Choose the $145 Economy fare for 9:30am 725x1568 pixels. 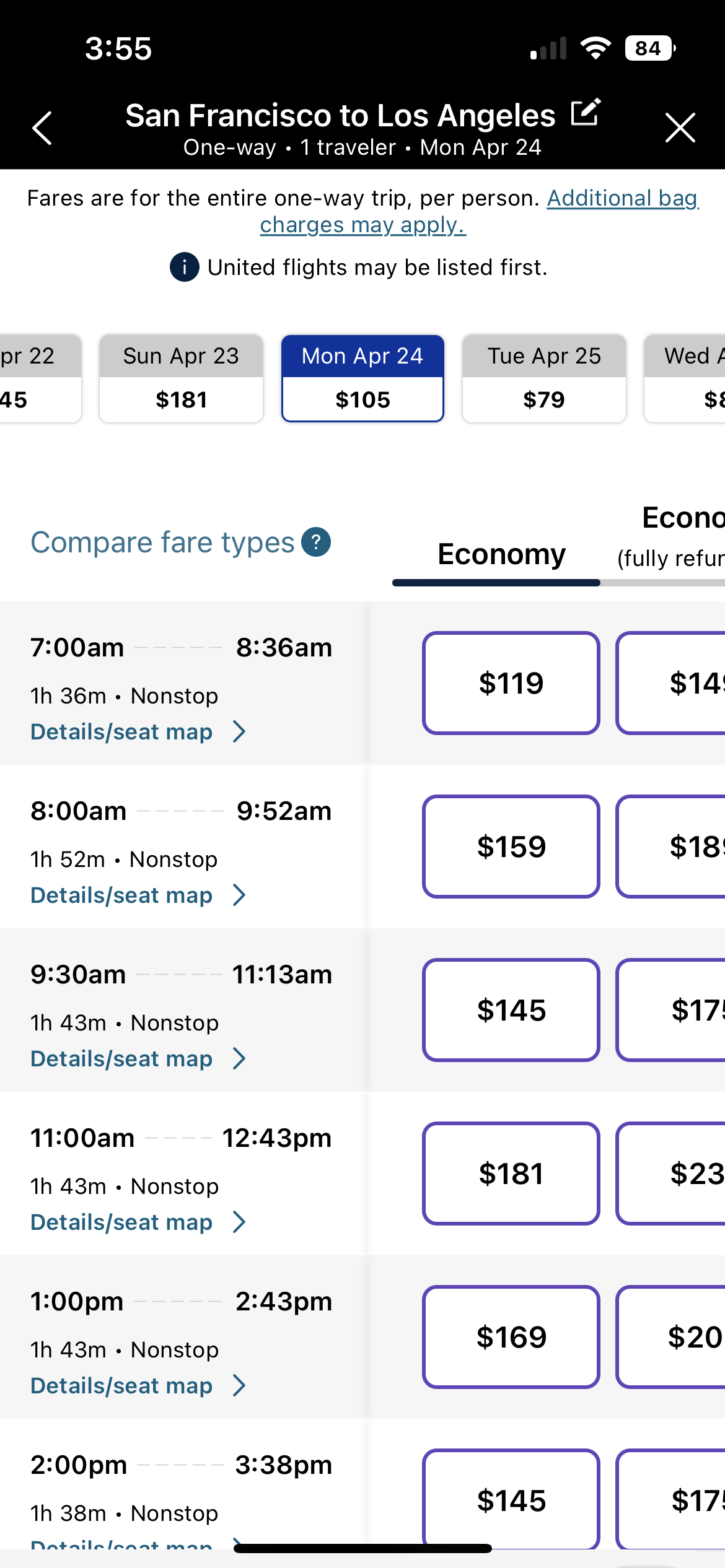[511, 1010]
